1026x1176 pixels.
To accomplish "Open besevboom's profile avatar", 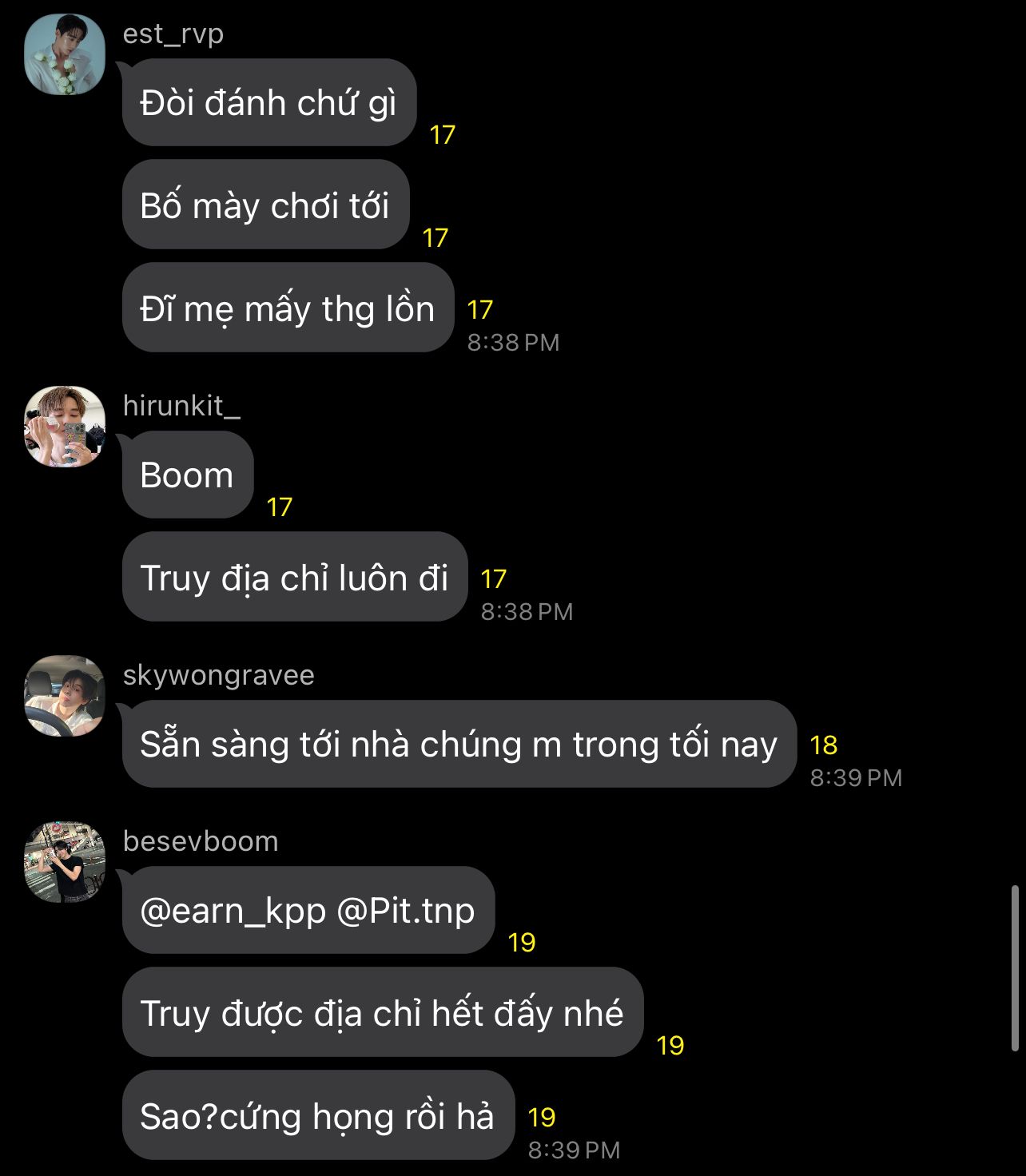I will coord(65,862).
